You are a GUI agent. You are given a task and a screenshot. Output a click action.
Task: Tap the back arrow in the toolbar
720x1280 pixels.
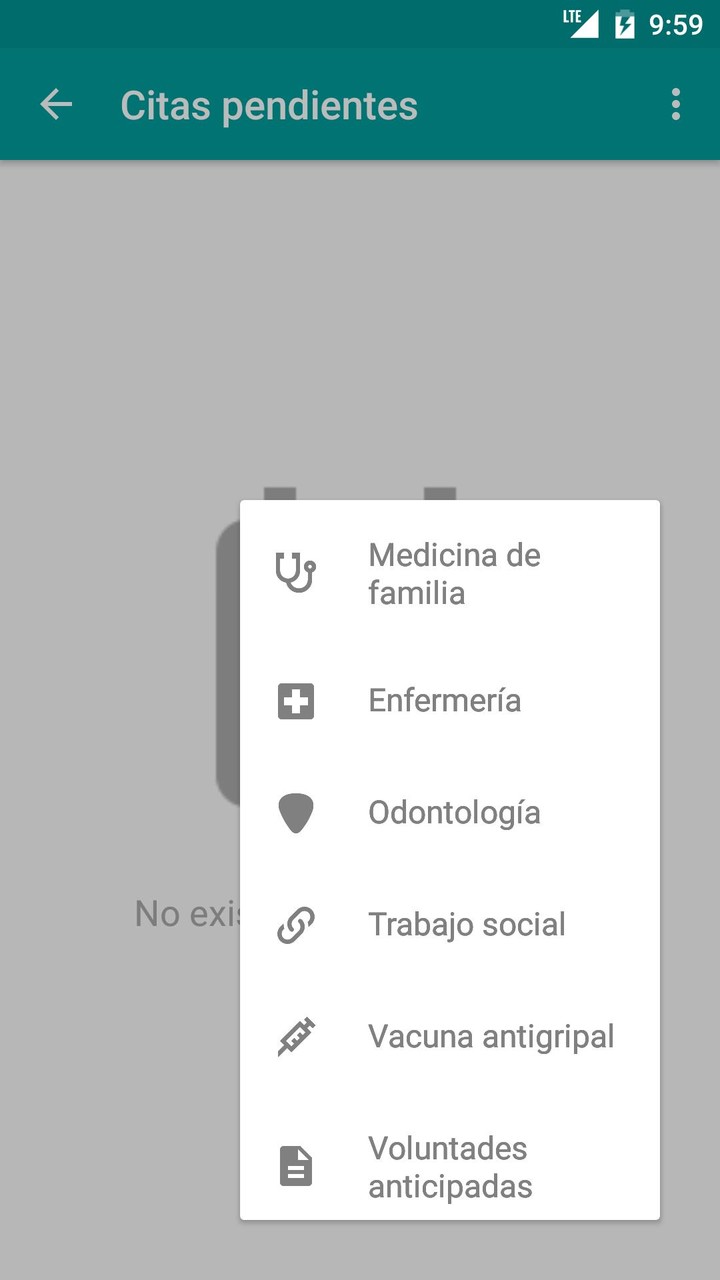56,104
